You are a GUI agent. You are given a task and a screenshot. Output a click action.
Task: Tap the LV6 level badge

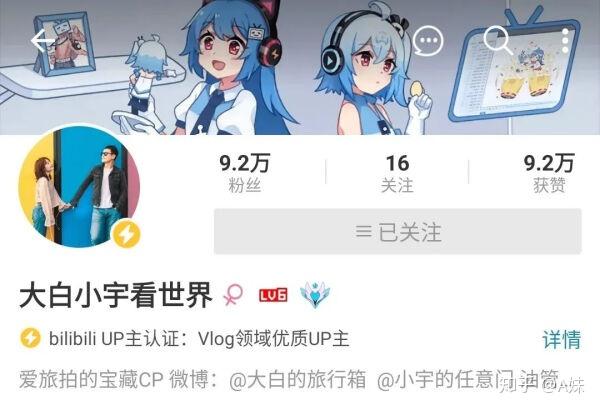tap(273, 295)
